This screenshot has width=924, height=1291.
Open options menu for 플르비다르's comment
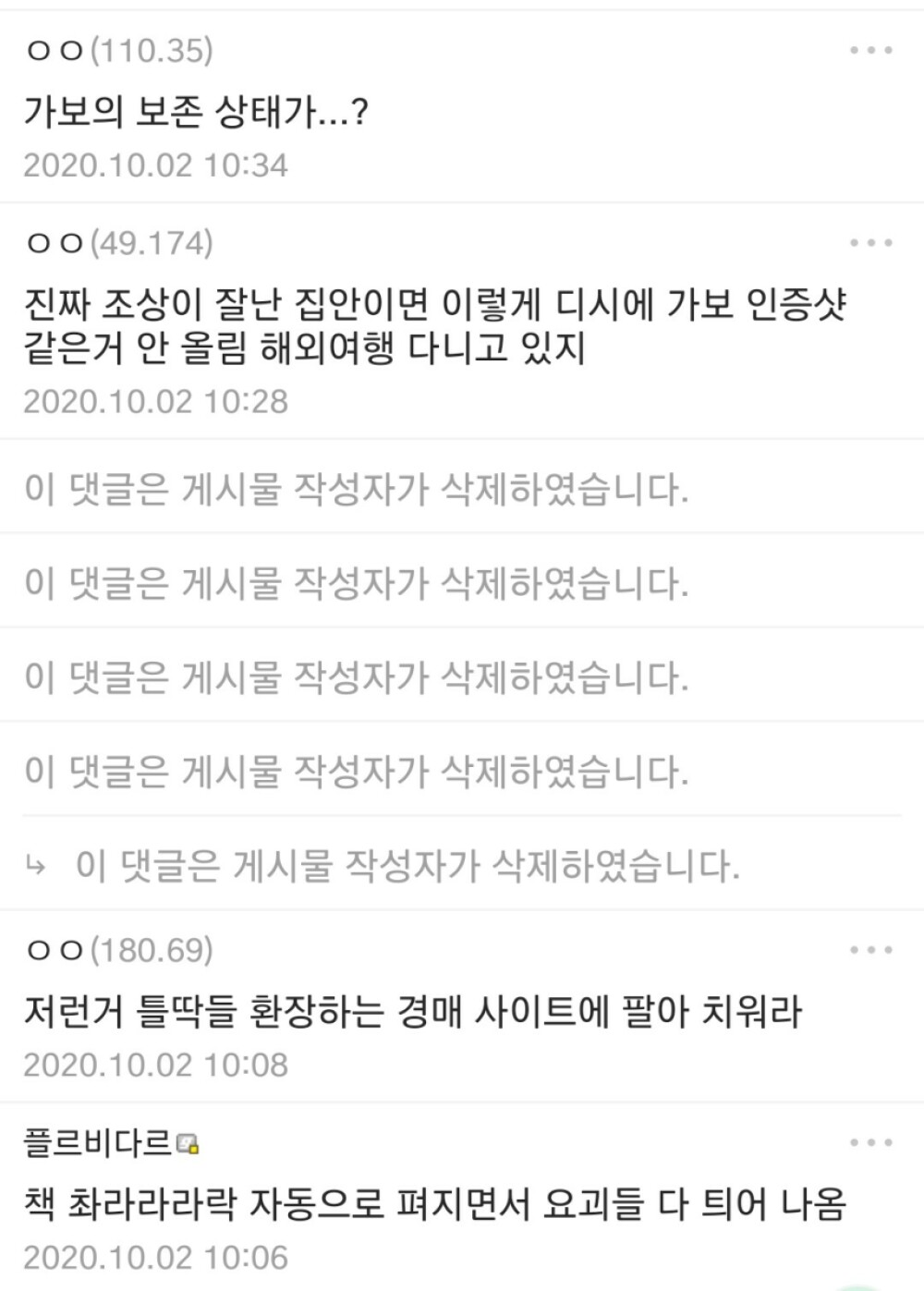pos(870,1143)
